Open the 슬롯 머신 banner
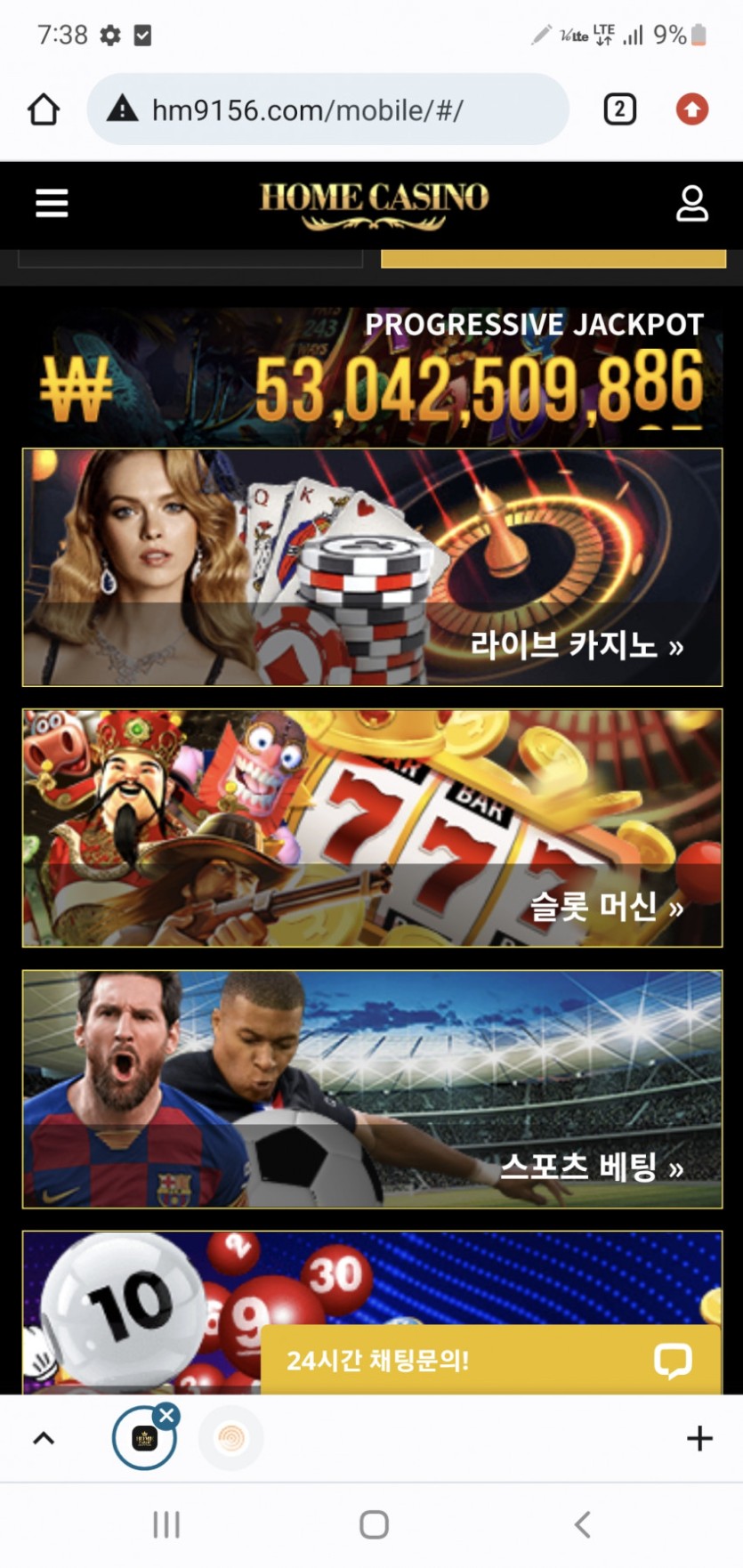The height and width of the screenshot is (1568, 743). [372, 828]
